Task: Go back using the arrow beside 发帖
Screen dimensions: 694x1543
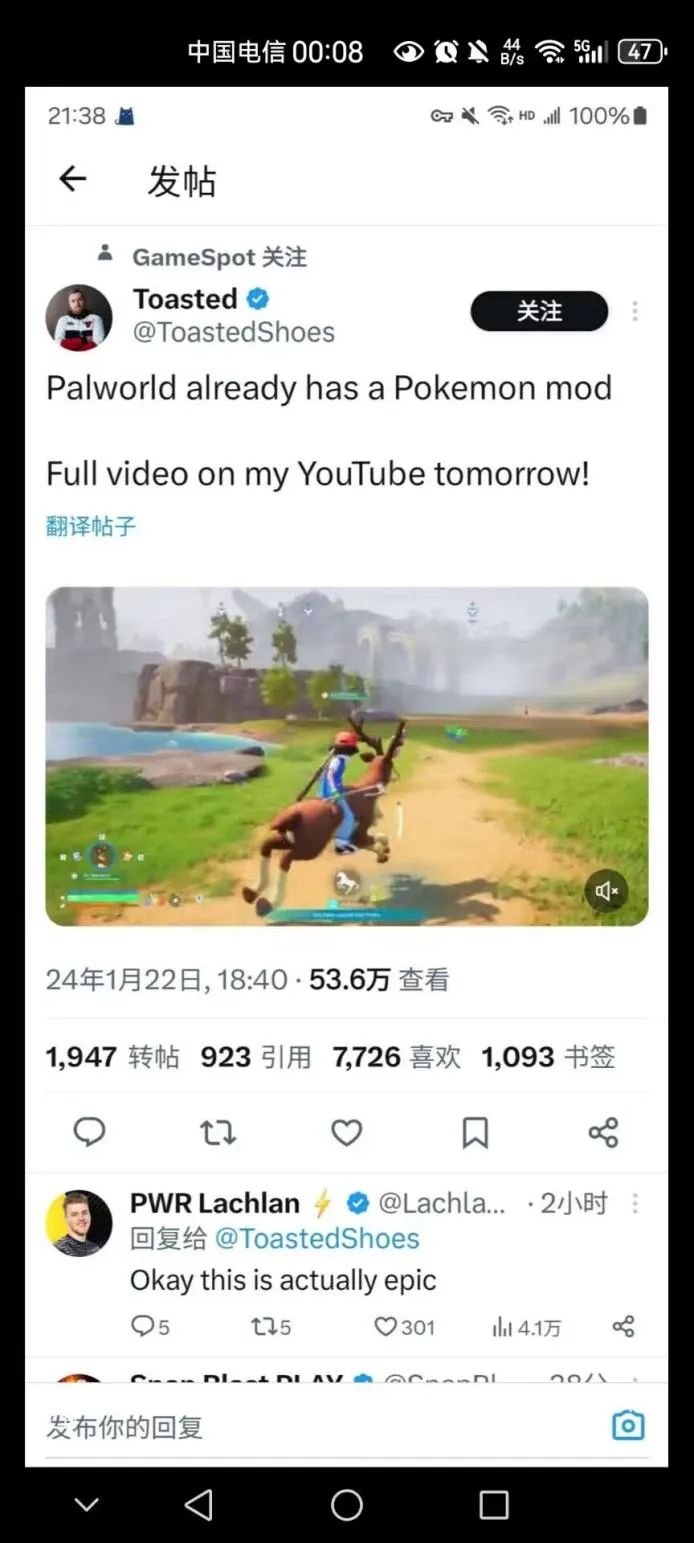Action: point(72,179)
